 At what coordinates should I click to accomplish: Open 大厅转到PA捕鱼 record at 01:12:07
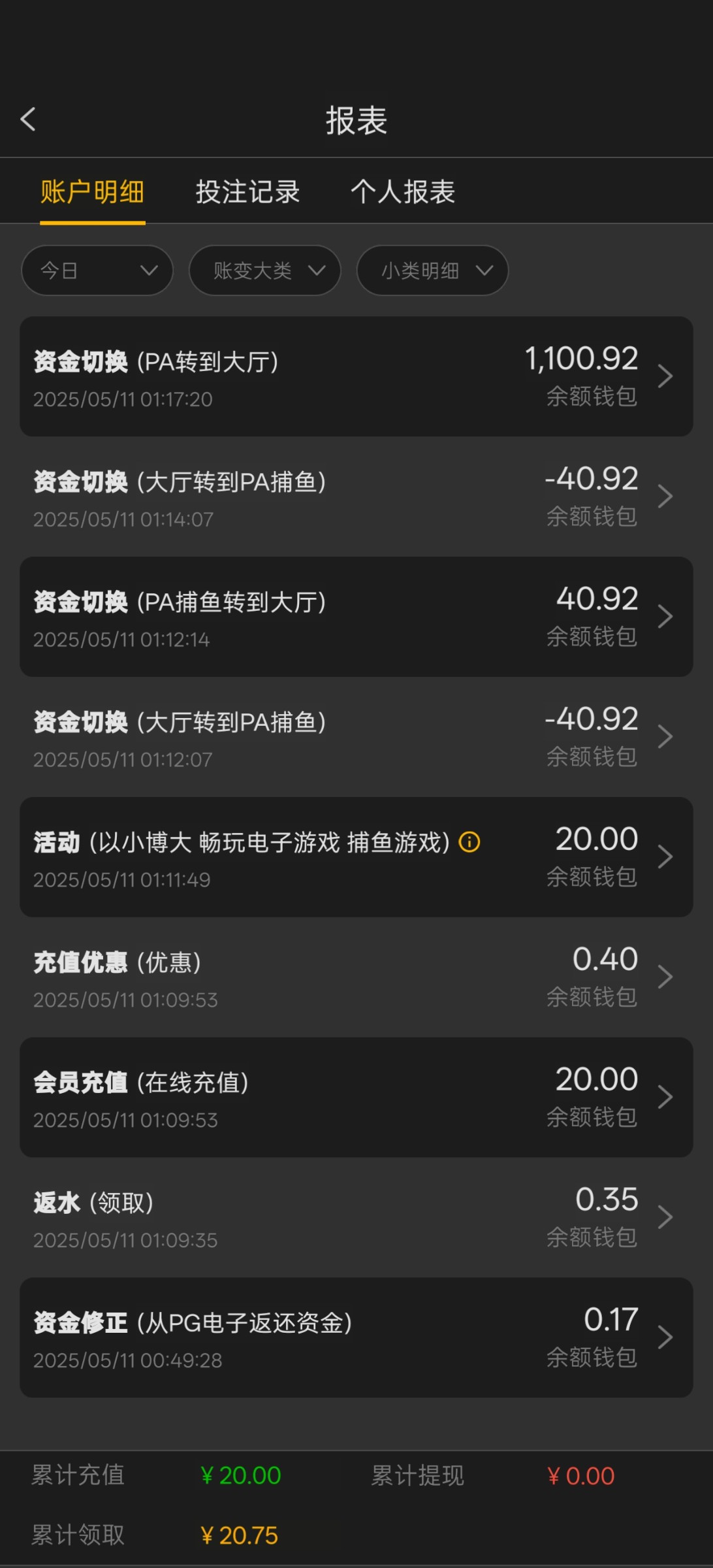[x=356, y=738]
